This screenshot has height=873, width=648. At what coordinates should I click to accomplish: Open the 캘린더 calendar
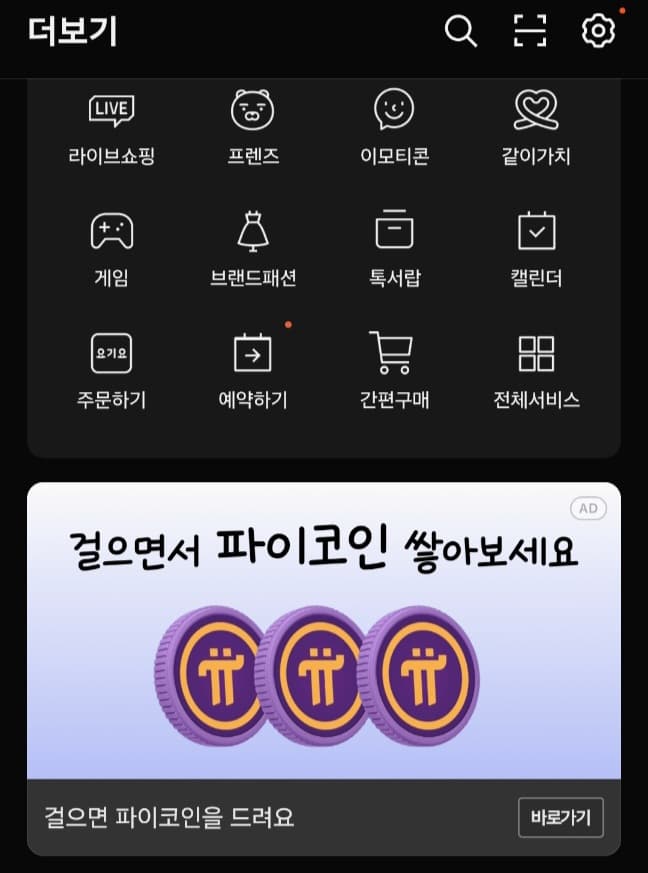[536, 249]
